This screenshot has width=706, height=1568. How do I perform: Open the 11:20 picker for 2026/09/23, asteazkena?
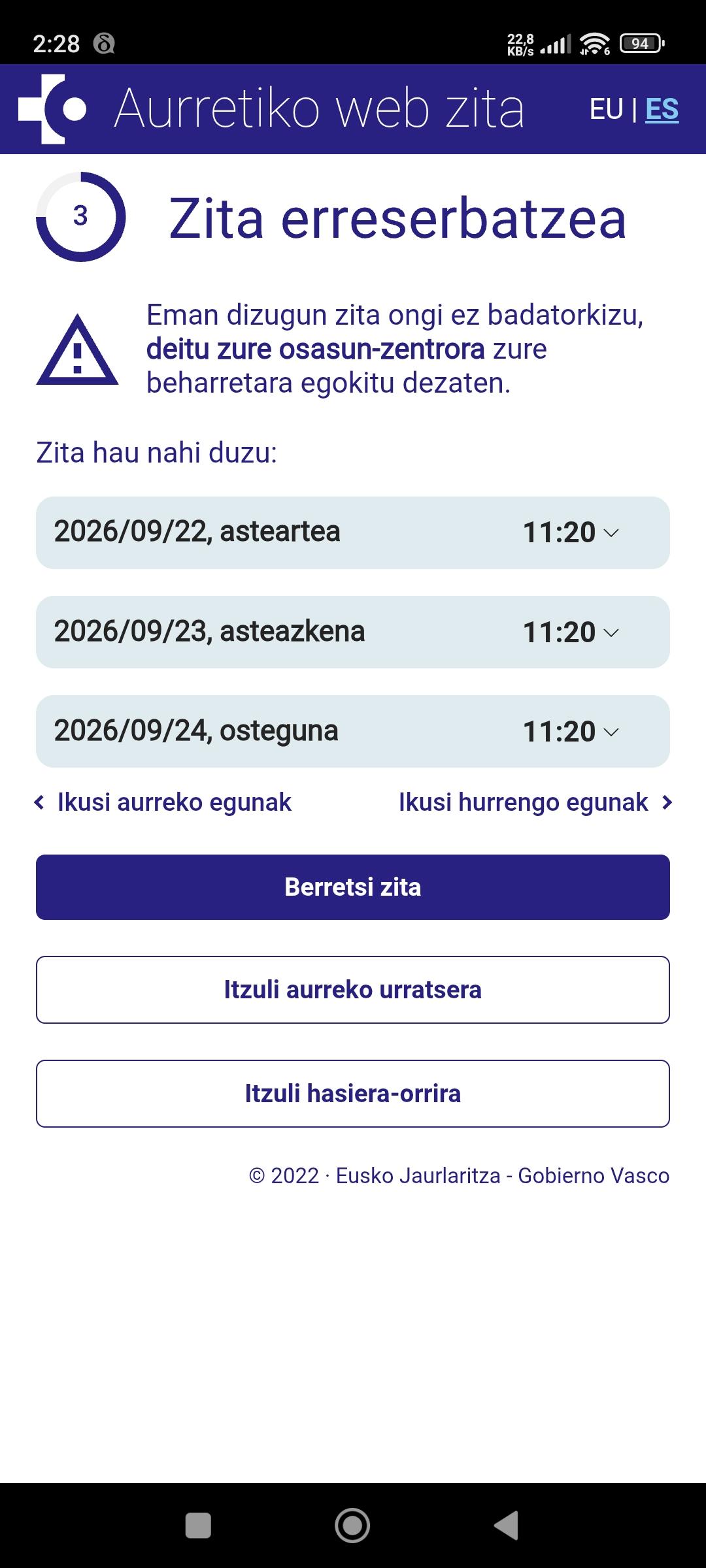pyautogui.click(x=571, y=632)
